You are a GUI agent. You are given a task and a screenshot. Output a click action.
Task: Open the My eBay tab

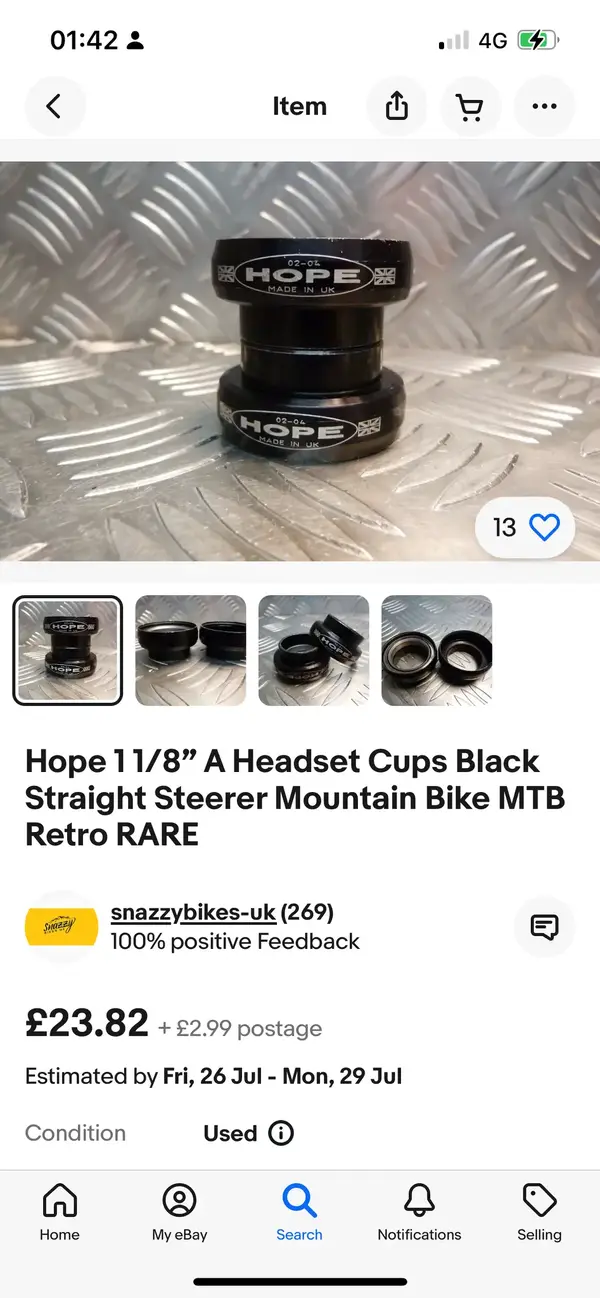tap(180, 1211)
